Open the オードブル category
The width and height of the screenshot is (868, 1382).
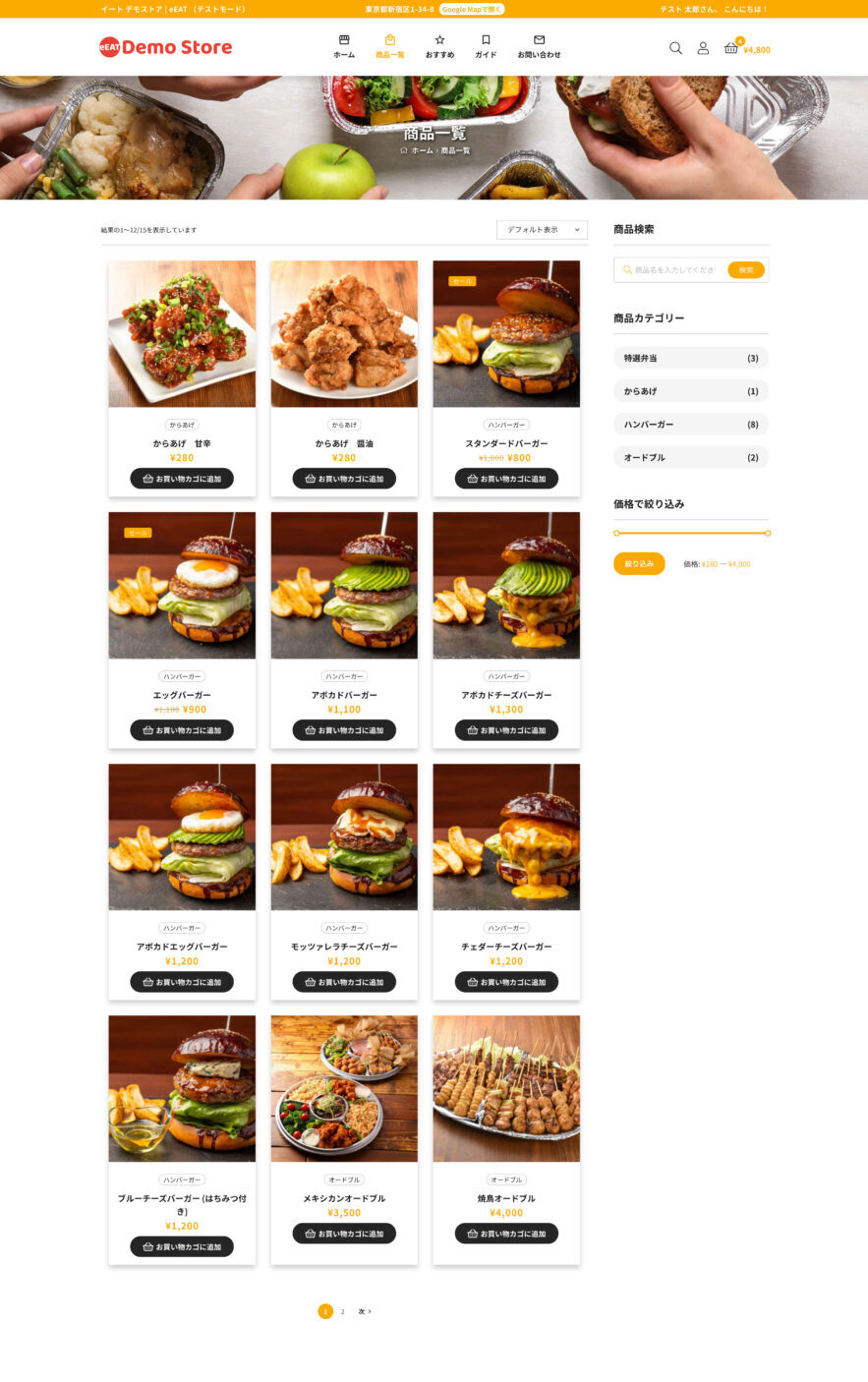click(690, 458)
